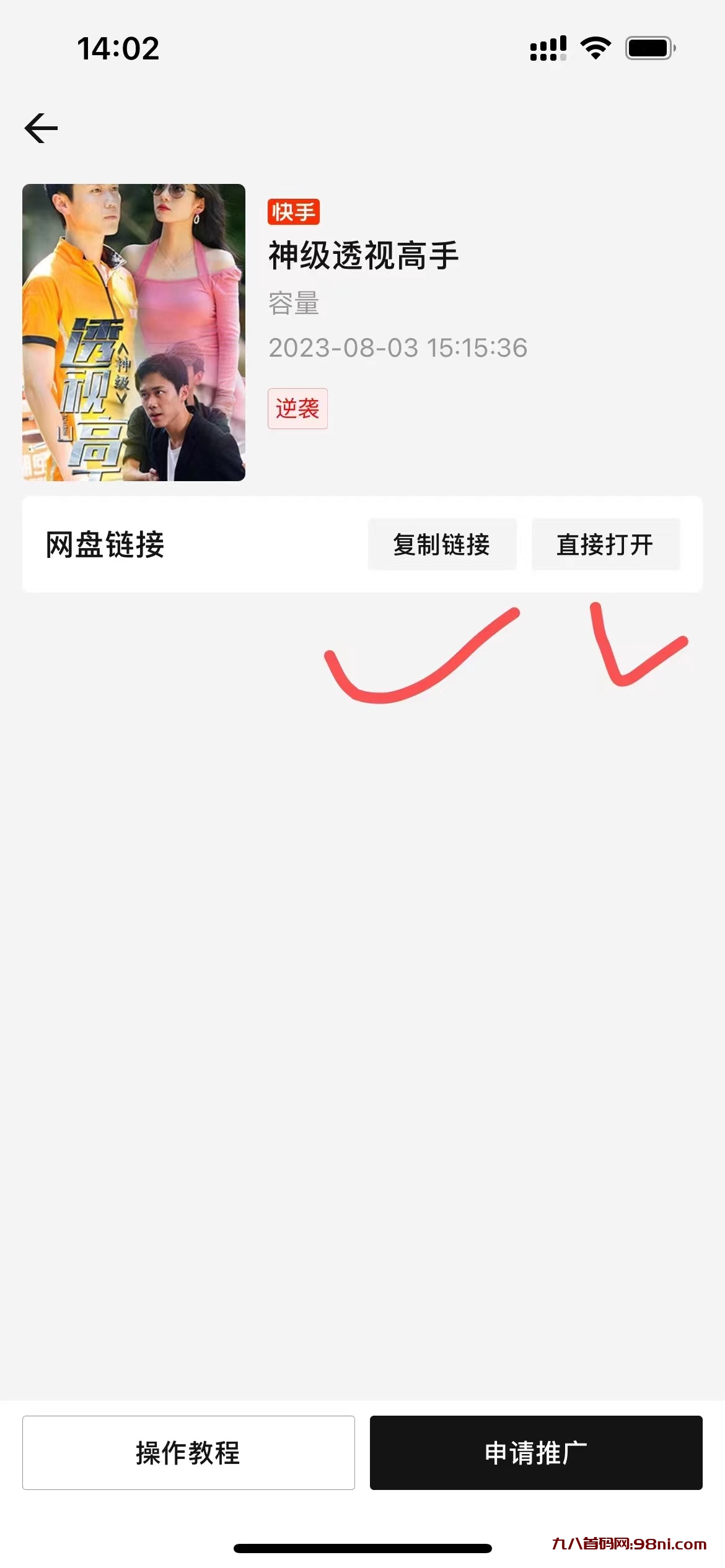
Task: Tap the 快手 platform badge
Action: click(294, 211)
